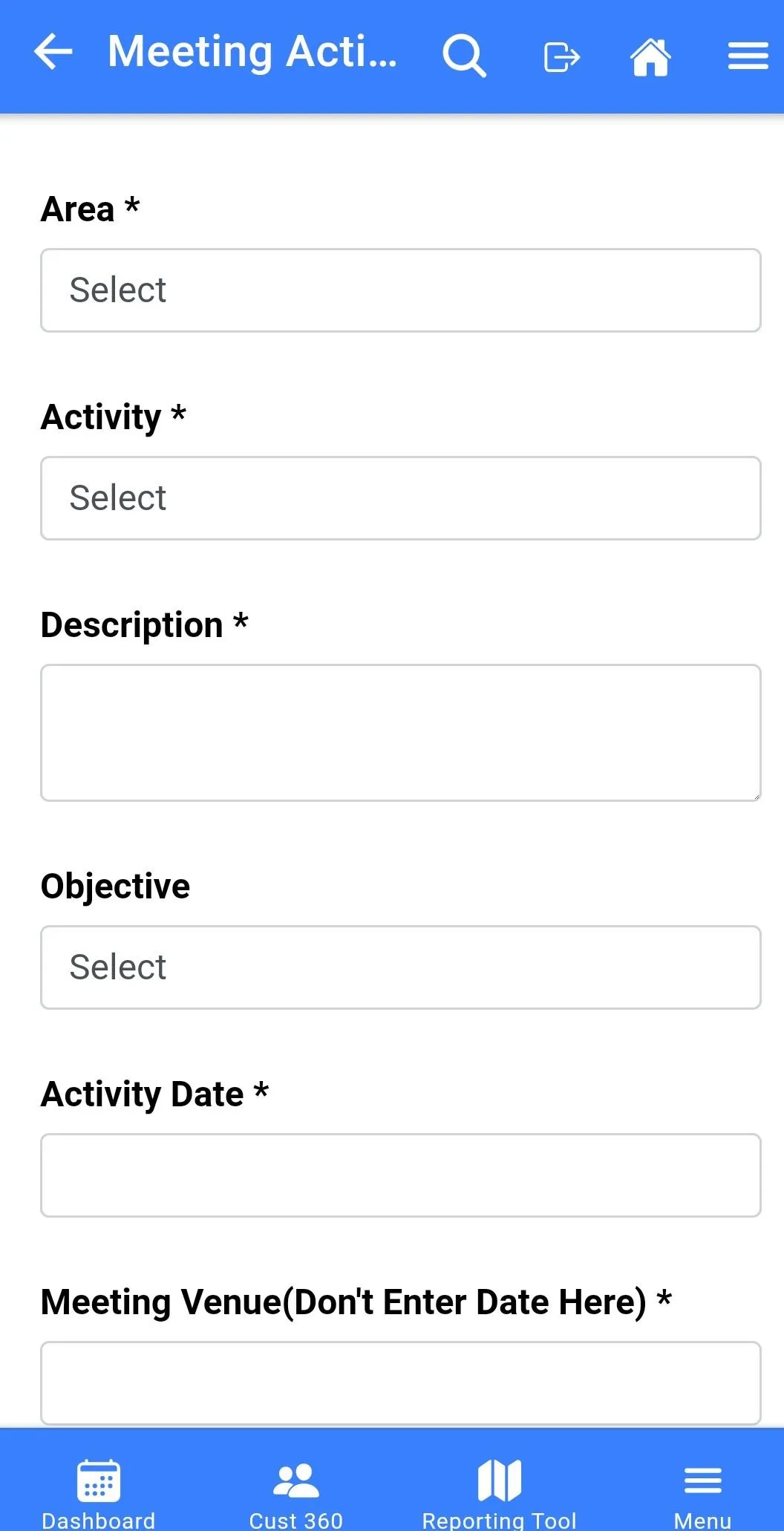Open the Area selection dropdown
Screen dimensions: 784x1531
[401, 290]
